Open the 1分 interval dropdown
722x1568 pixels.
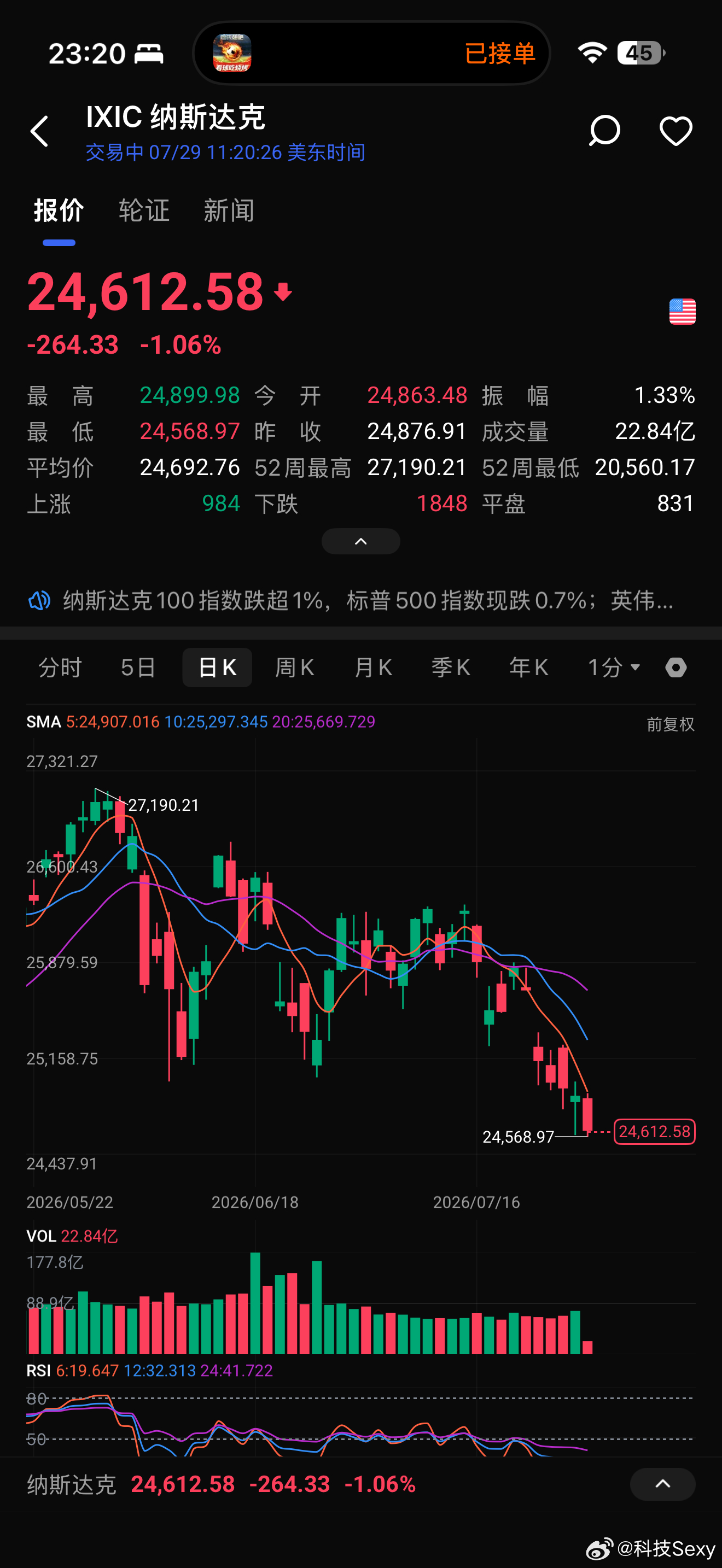614,668
